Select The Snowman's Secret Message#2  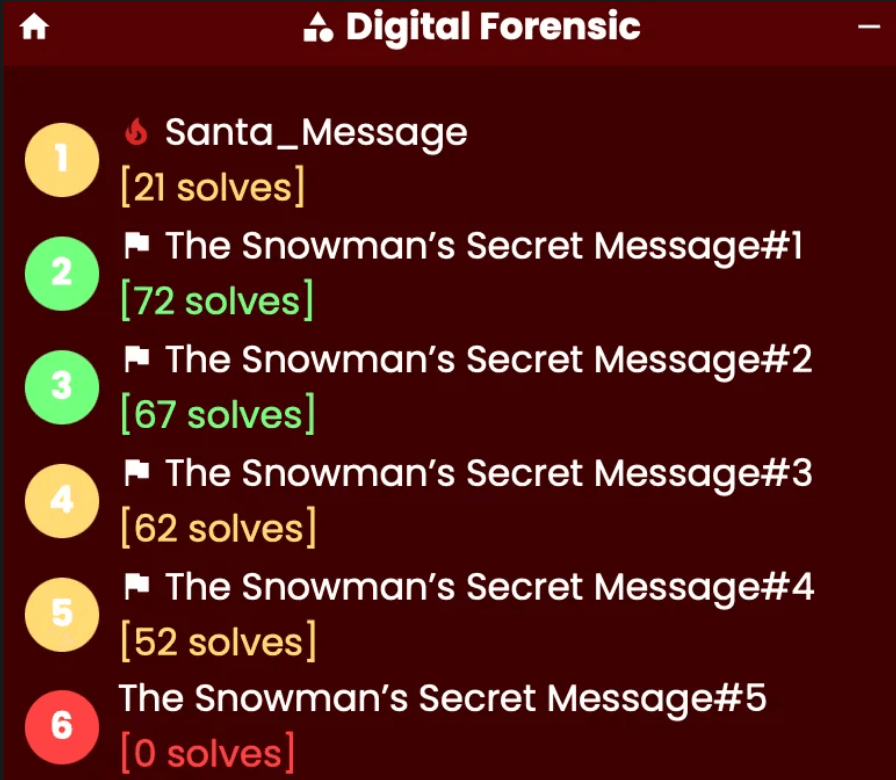tap(488, 359)
